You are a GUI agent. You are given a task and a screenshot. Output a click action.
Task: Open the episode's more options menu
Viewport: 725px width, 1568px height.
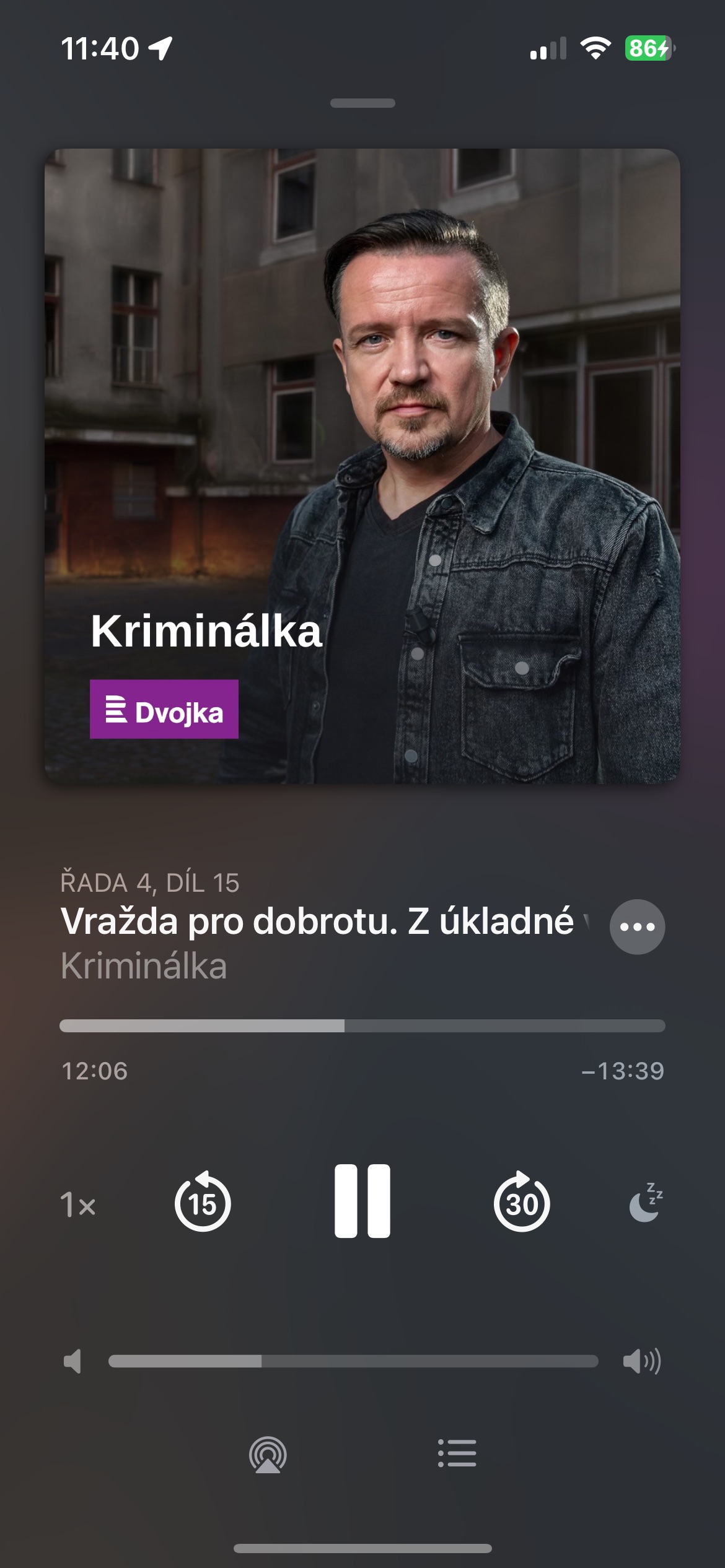pos(637,926)
